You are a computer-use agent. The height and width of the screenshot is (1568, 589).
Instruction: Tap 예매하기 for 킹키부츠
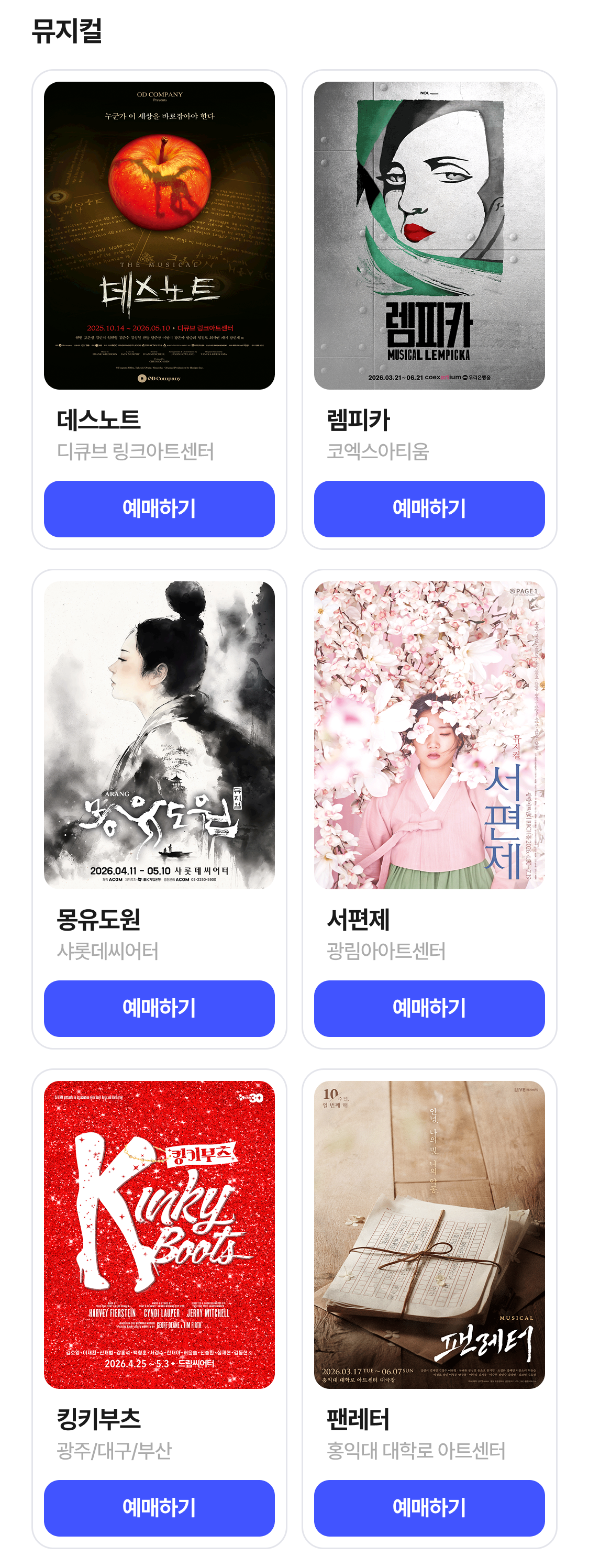pyautogui.click(x=159, y=1507)
